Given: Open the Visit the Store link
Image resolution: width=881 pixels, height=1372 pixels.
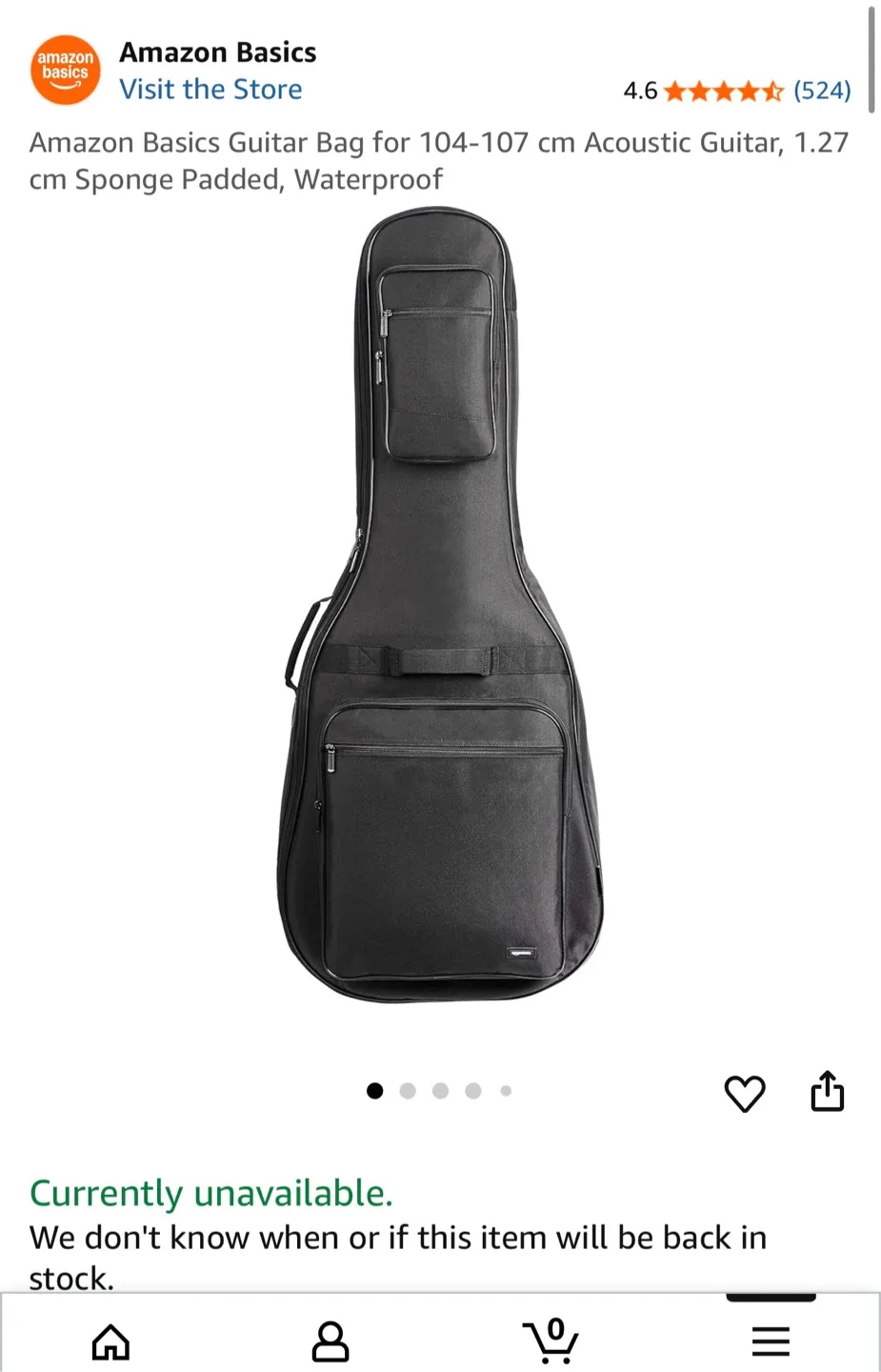Looking at the screenshot, I should (211, 89).
